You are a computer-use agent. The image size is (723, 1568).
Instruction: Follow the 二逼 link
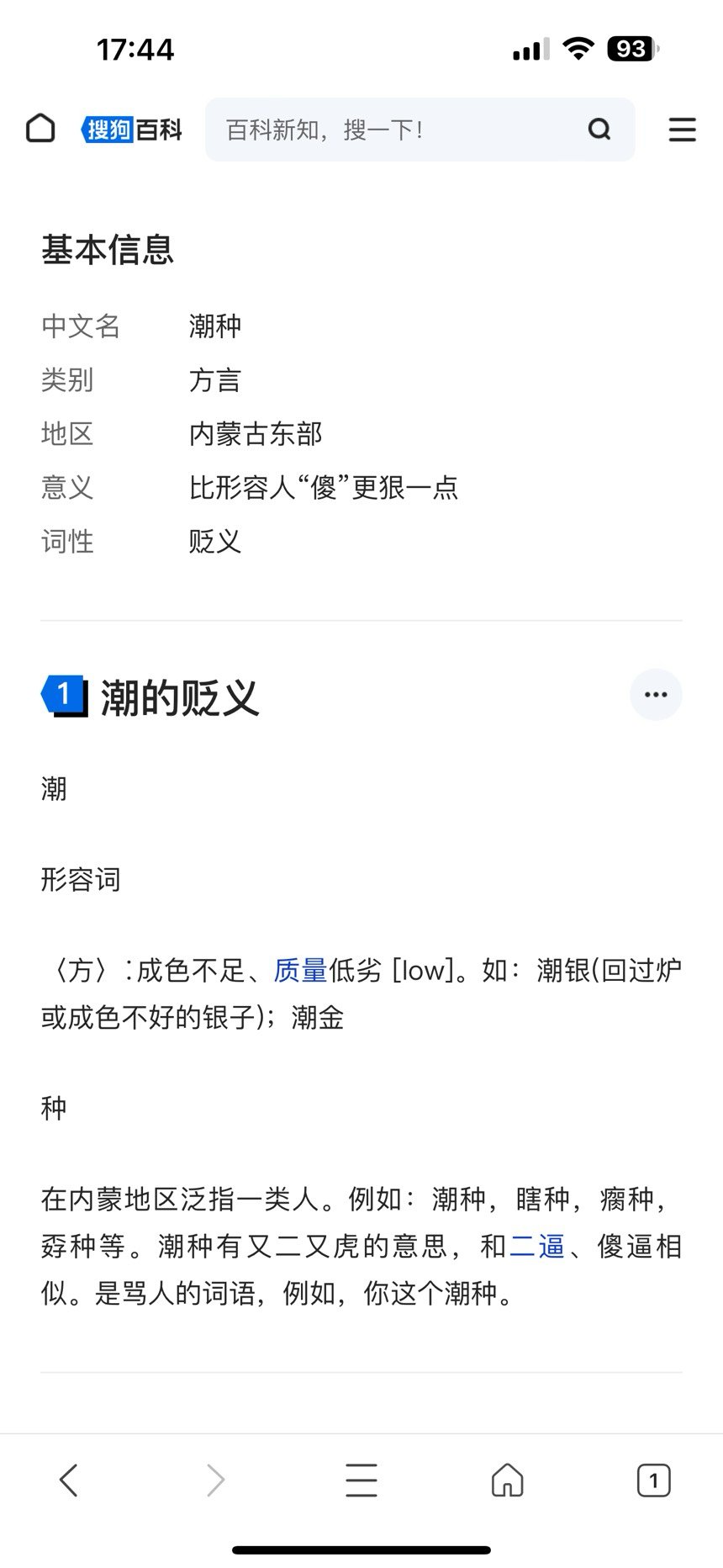coord(536,1246)
